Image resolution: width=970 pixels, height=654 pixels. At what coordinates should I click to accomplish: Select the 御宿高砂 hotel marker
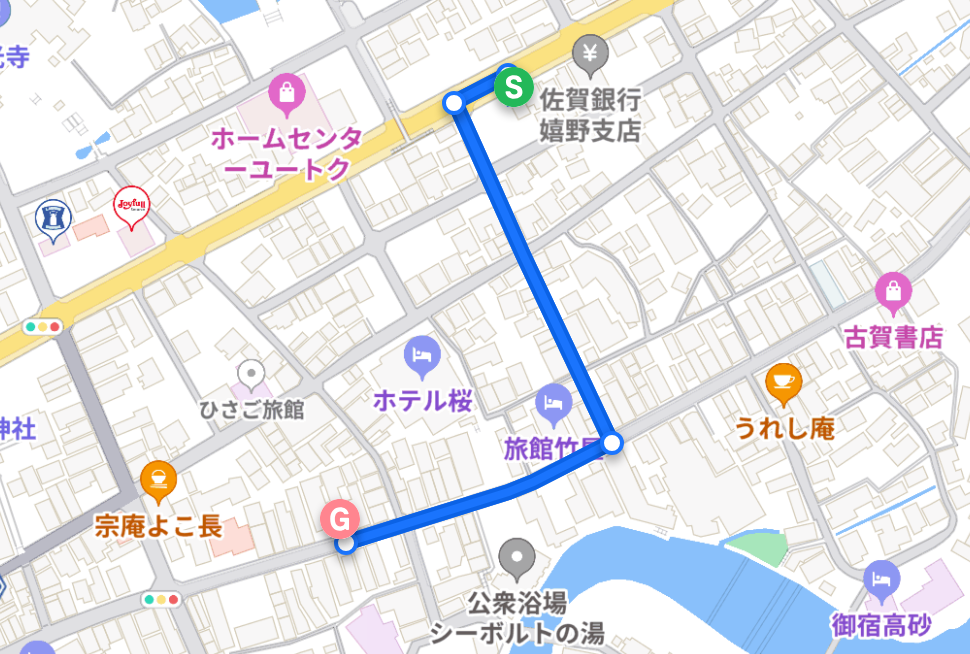(880, 580)
